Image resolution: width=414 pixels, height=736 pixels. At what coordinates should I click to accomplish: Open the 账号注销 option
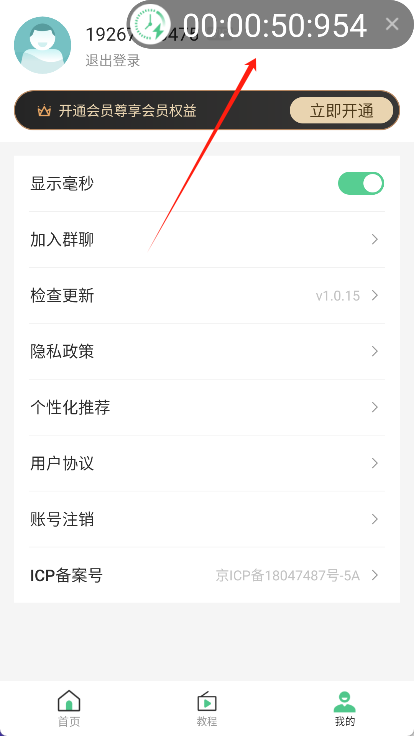[x=207, y=519]
